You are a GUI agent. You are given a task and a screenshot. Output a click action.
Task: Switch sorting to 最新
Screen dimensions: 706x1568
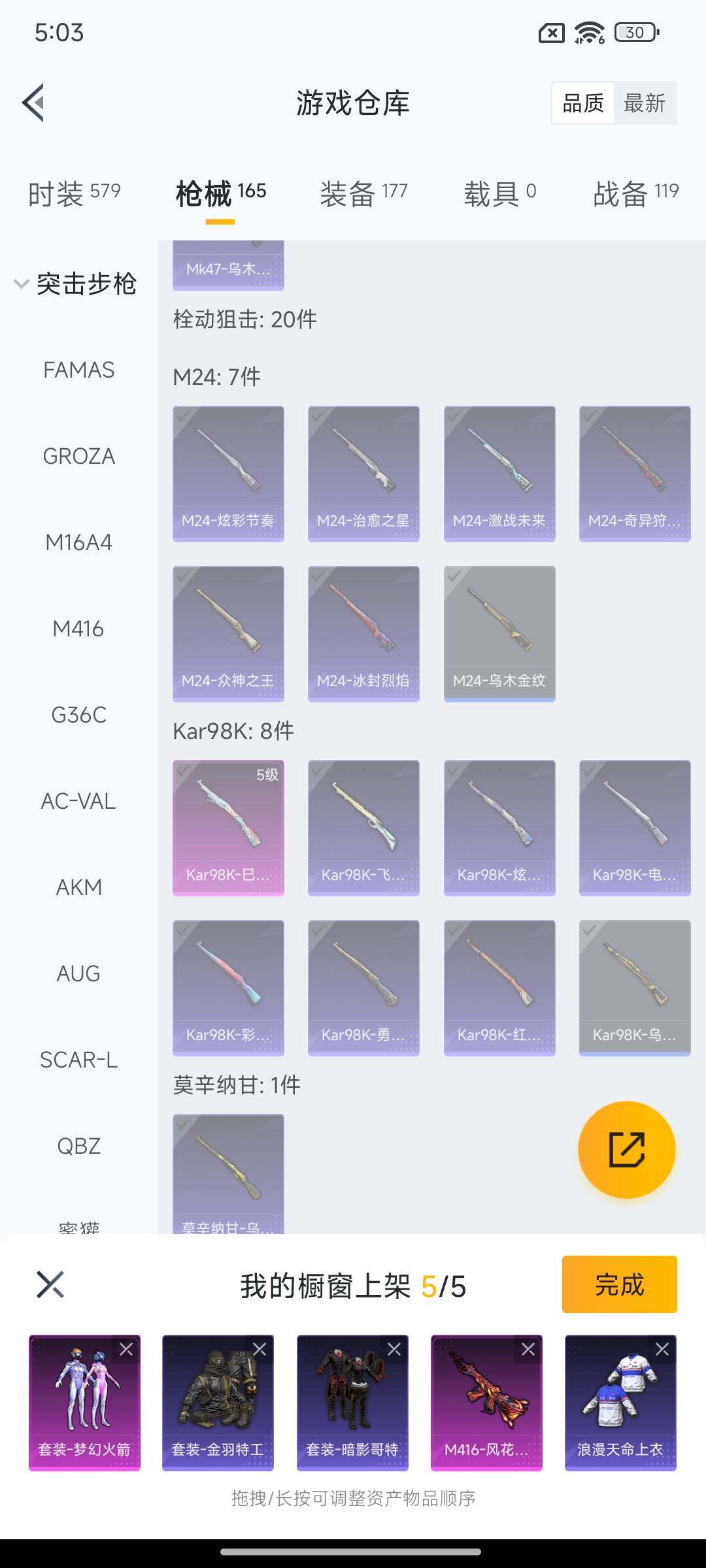645,103
